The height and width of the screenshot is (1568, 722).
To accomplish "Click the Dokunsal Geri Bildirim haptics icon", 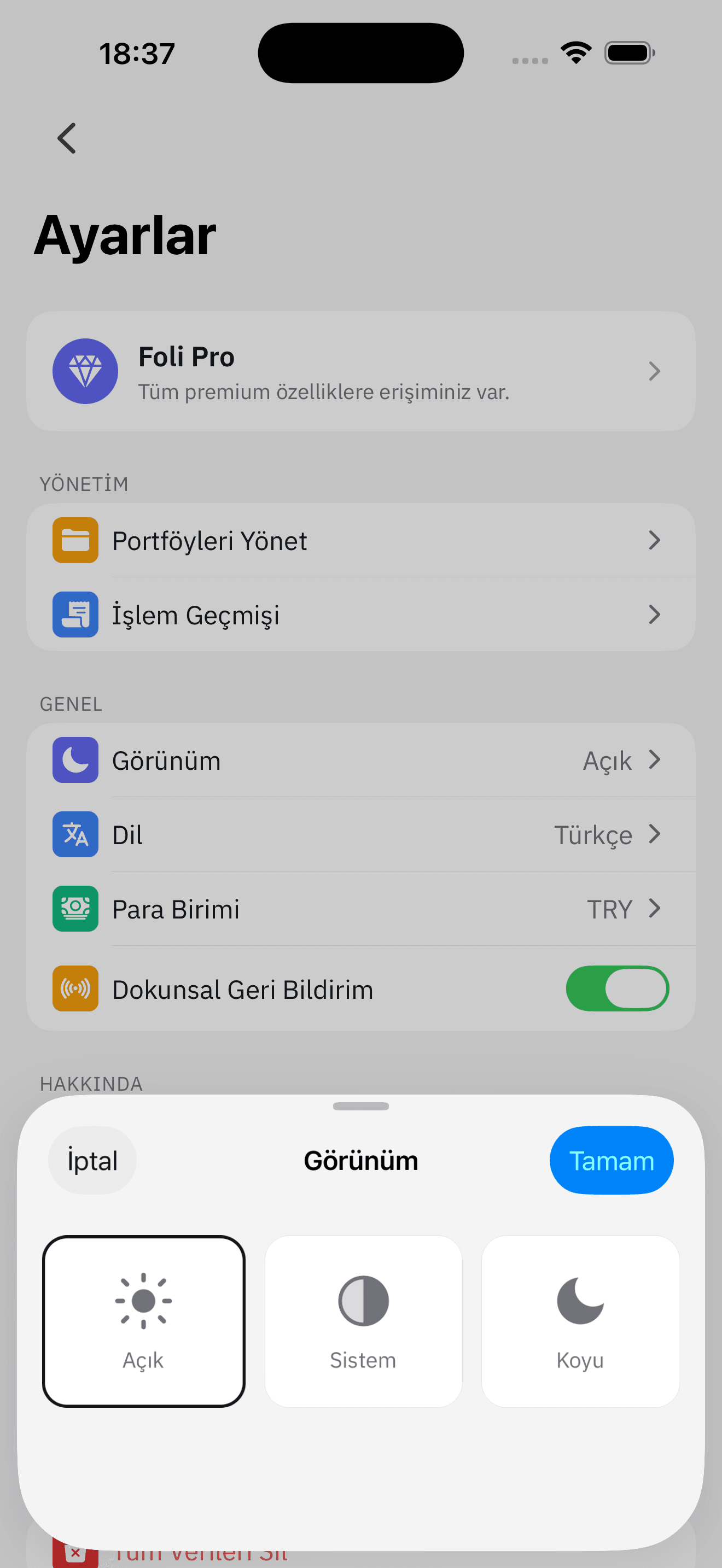I will pos(75,988).
